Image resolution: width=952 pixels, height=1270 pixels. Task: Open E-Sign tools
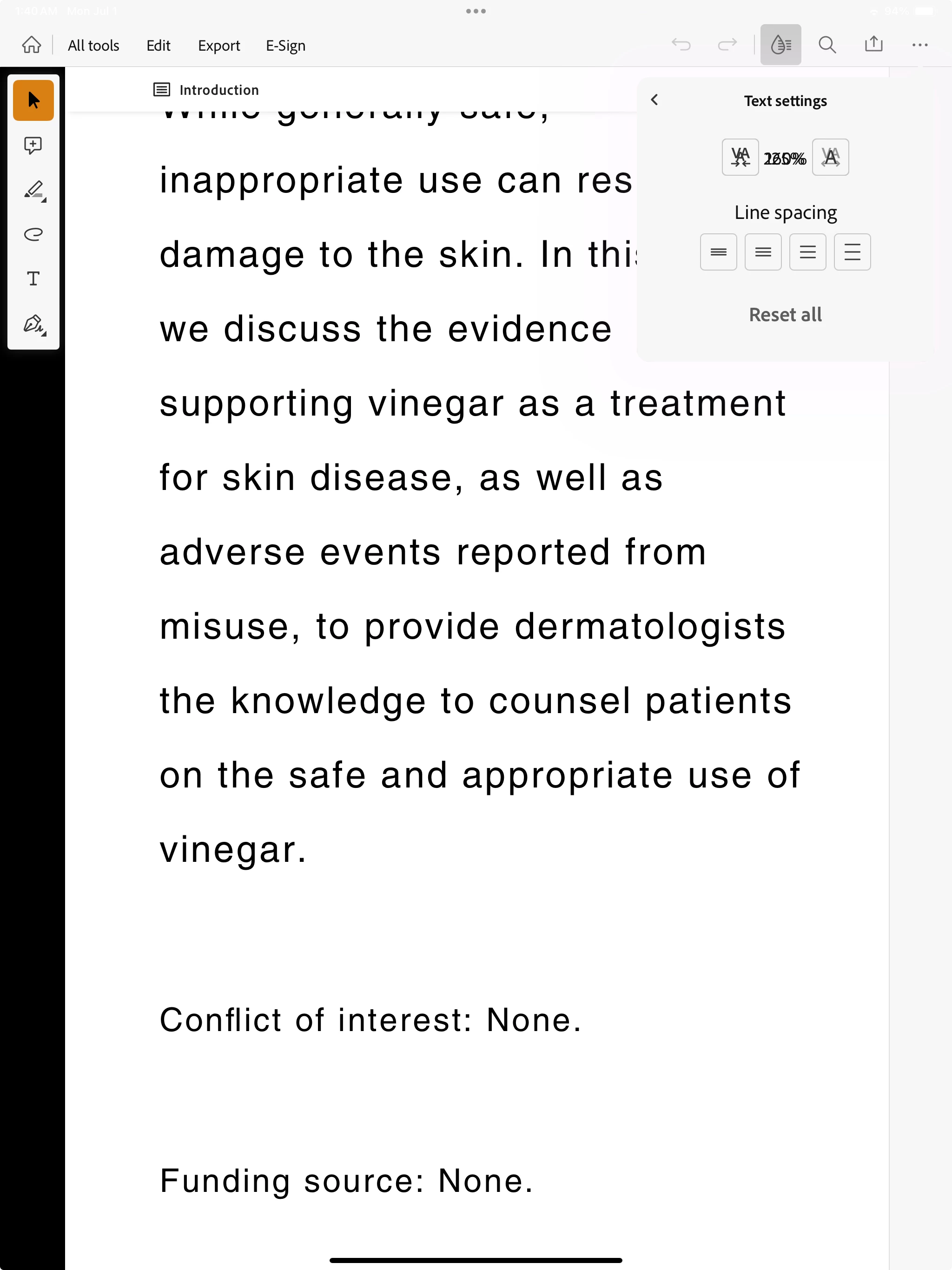pos(285,46)
